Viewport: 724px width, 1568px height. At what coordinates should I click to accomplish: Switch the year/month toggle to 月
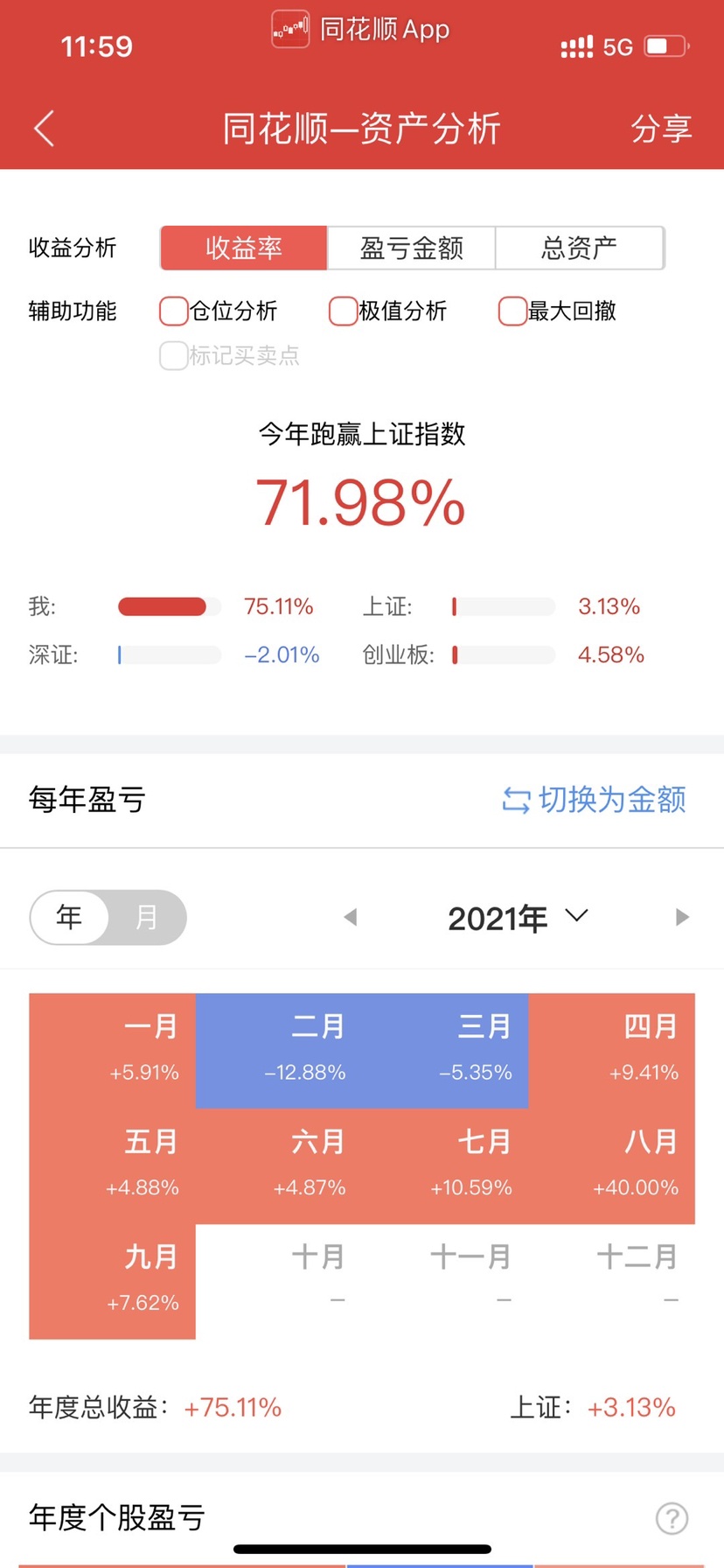[147, 917]
